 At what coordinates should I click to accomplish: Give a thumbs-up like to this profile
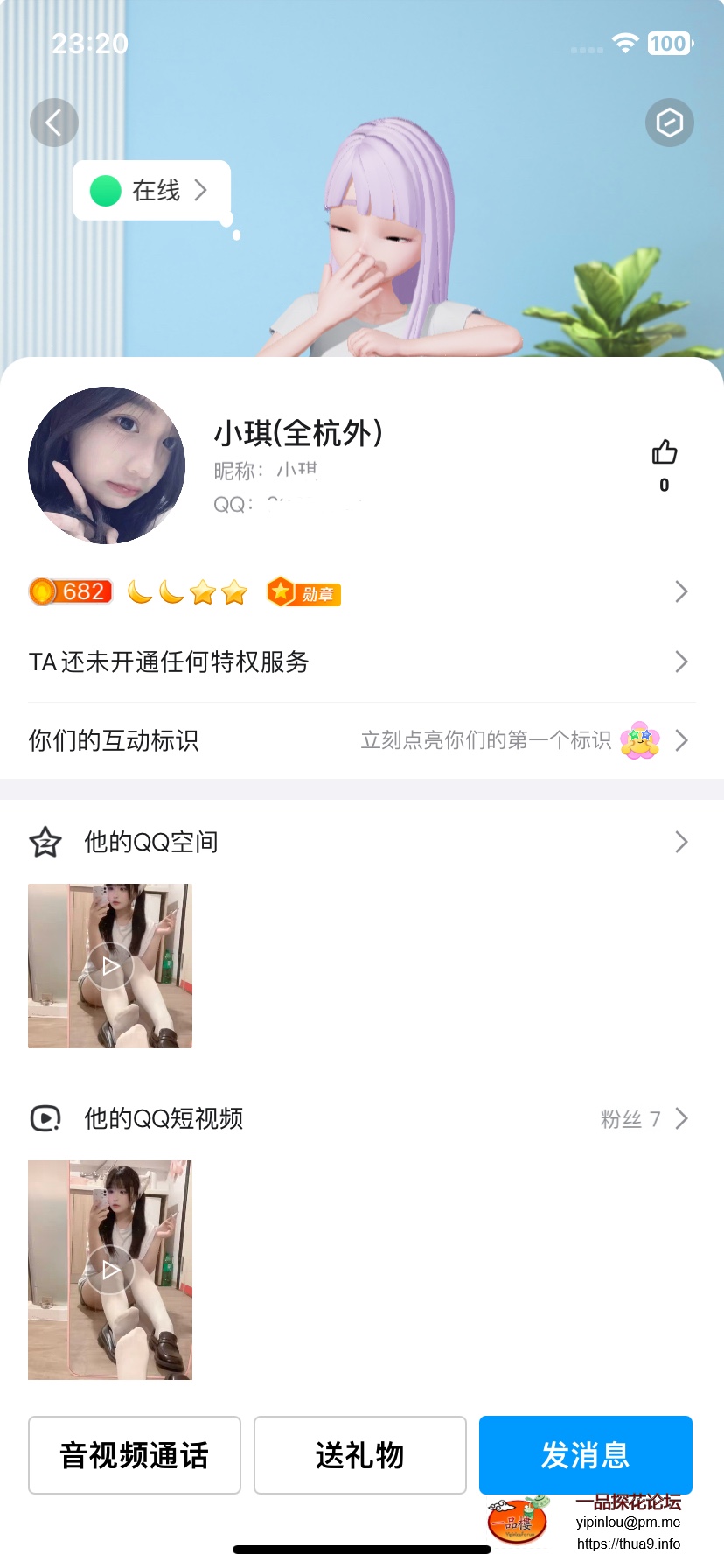[x=665, y=453]
